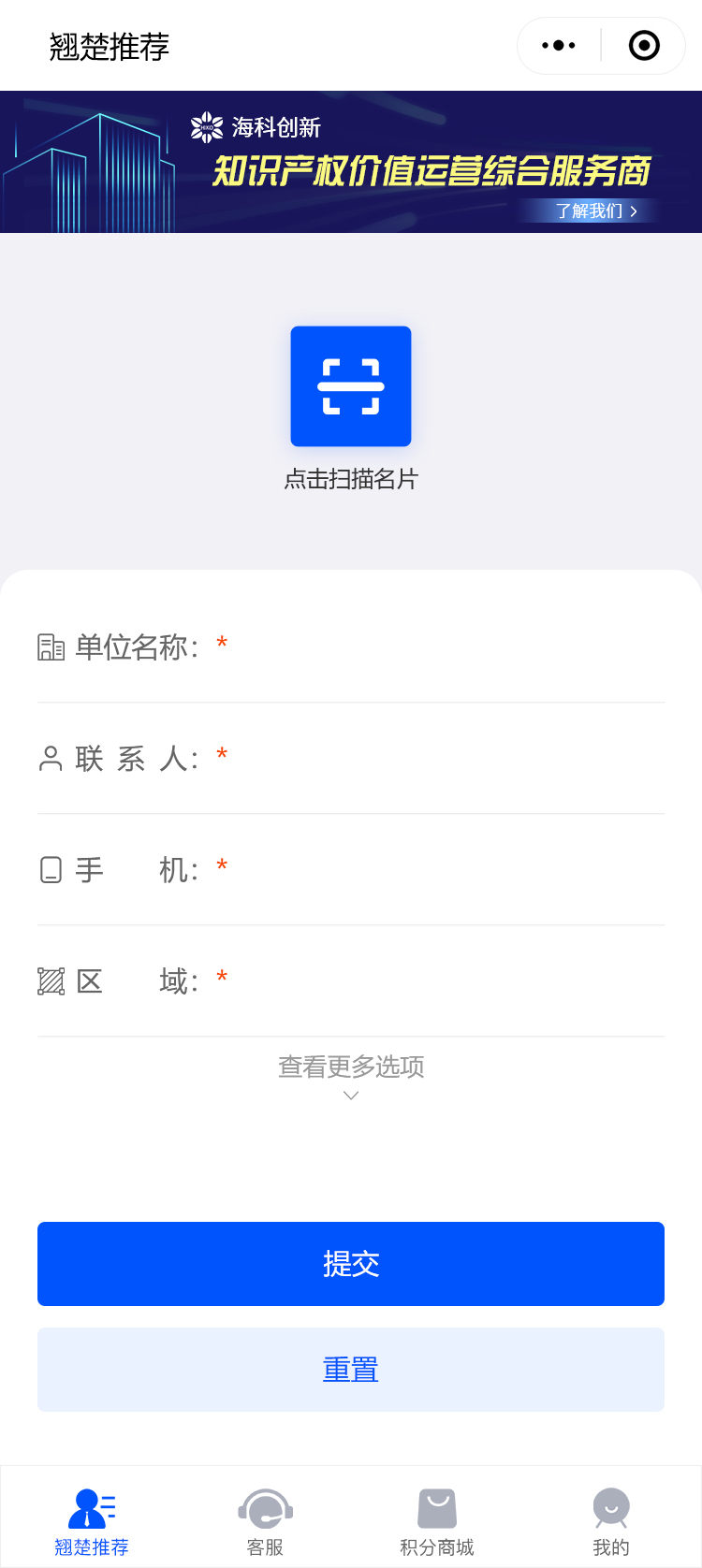This screenshot has height=1568, width=702.
Task: Open the 客服 tab
Action: coord(265,1521)
